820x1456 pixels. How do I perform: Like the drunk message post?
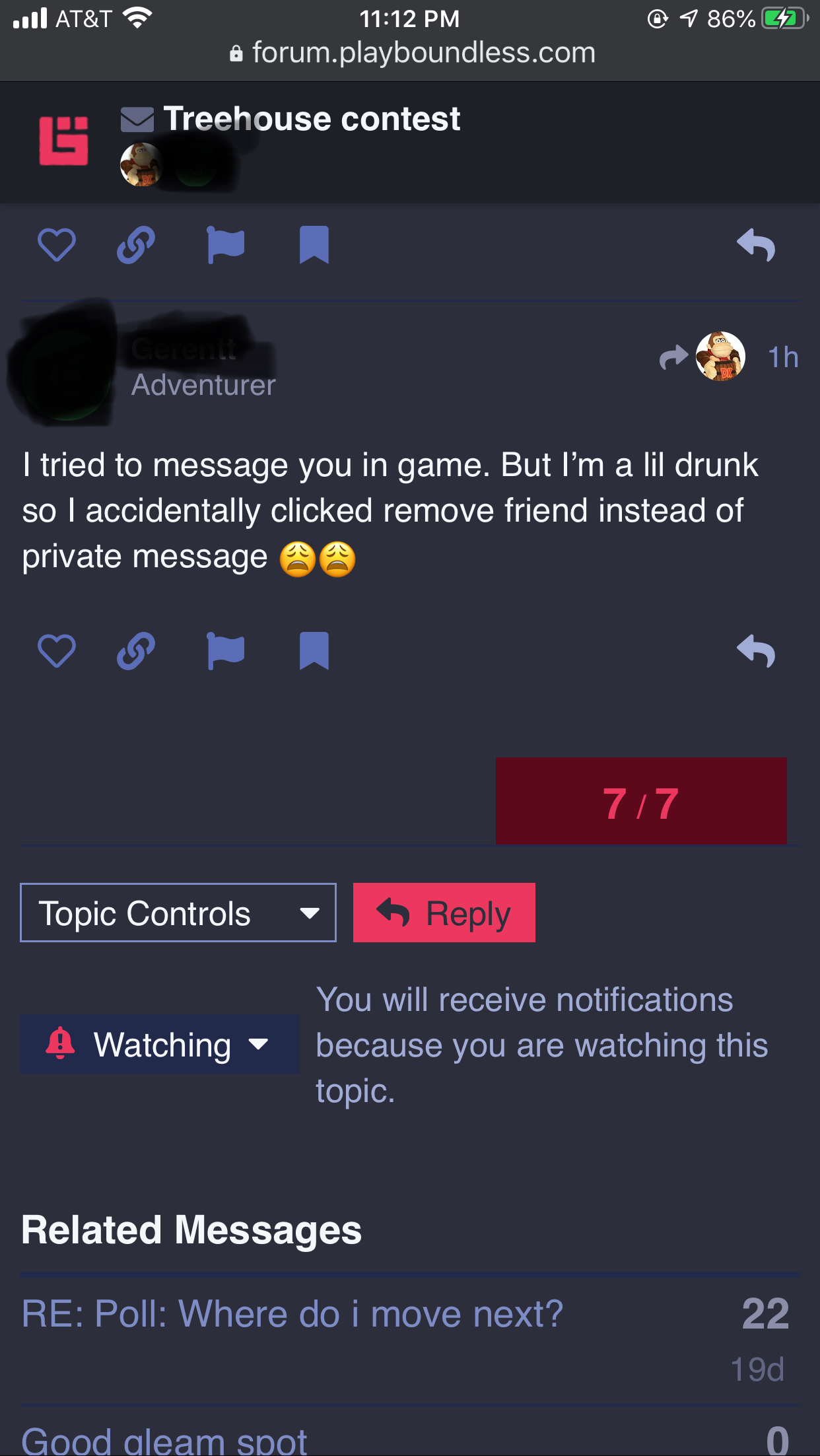click(x=57, y=651)
